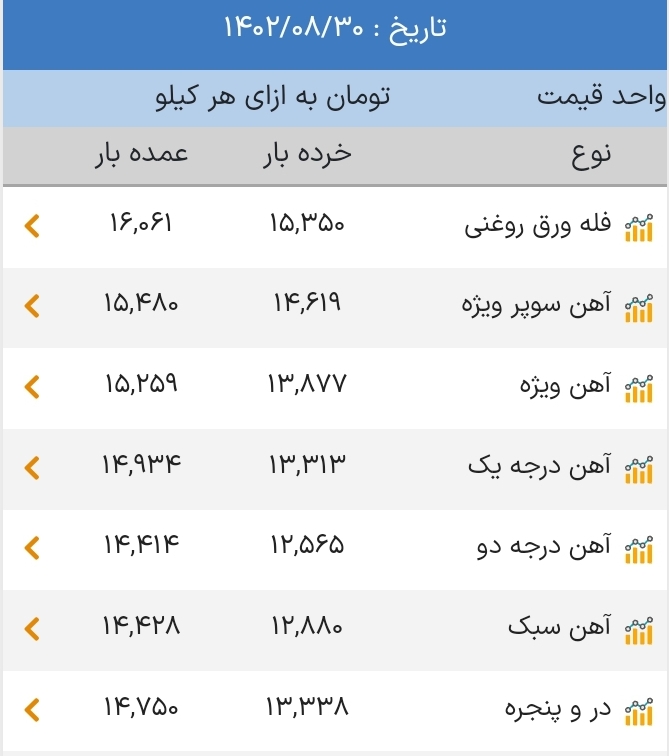Open the در و پنجره row
Viewport: 669px width, 756px height.
(334, 710)
